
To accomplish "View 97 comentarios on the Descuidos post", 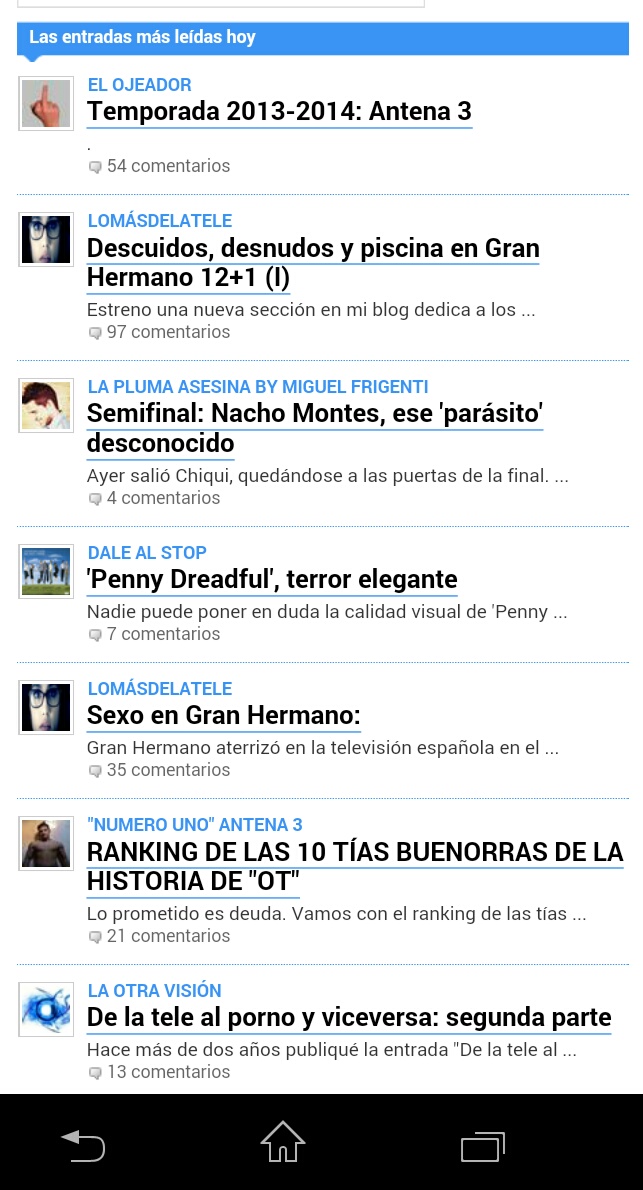I will [167, 332].
